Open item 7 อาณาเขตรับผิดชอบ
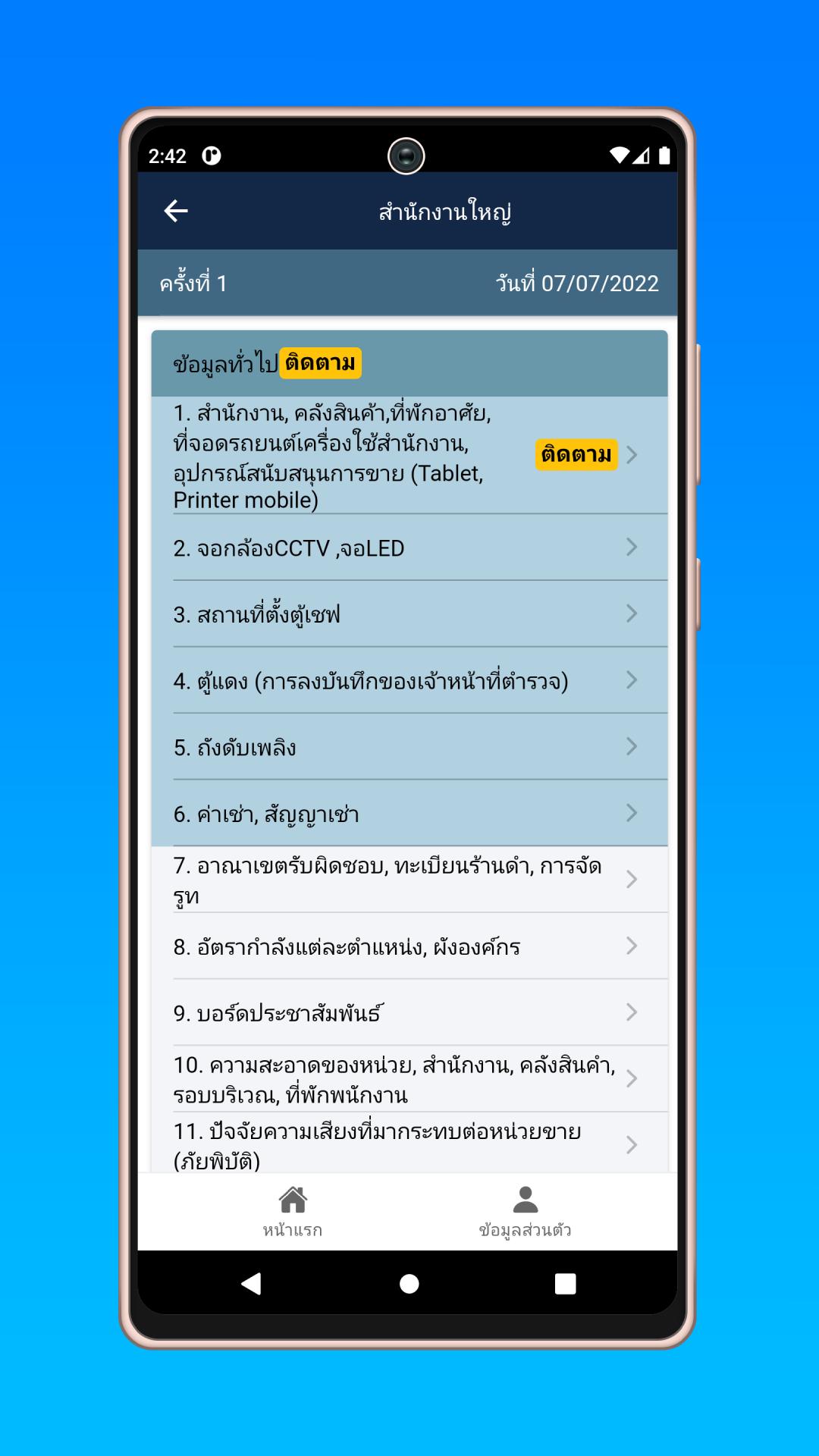819x1456 pixels. pos(409,880)
